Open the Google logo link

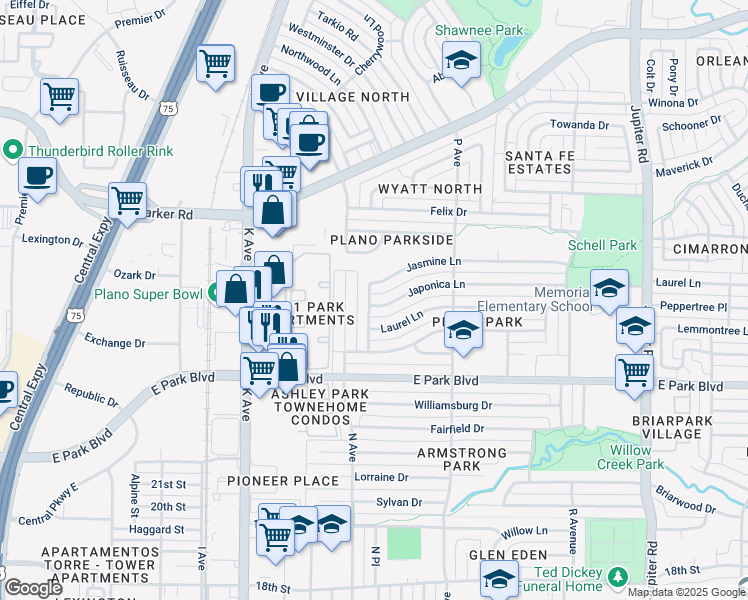[33, 588]
